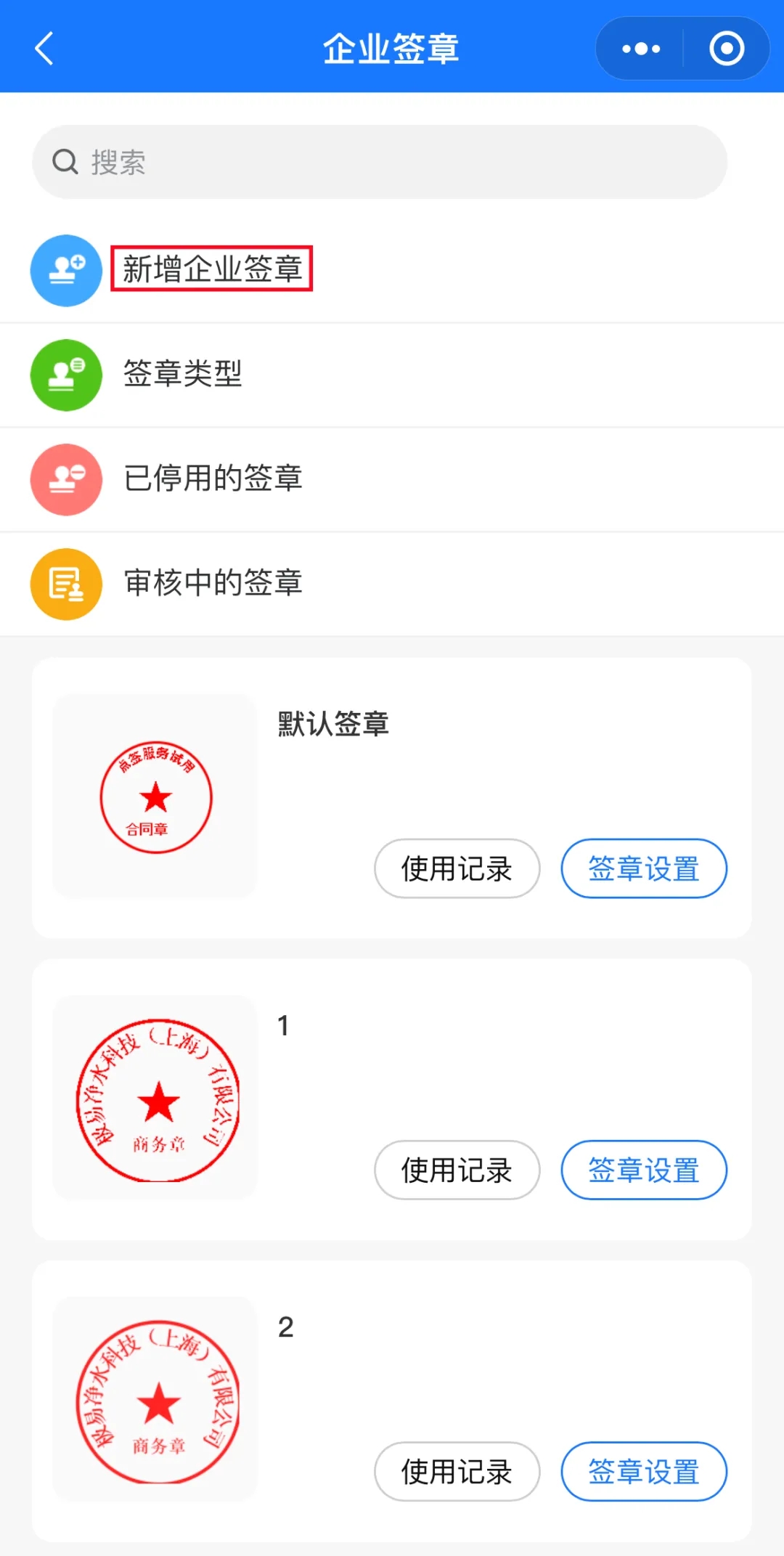
Task: View 审核中的签章
Action: [392, 584]
